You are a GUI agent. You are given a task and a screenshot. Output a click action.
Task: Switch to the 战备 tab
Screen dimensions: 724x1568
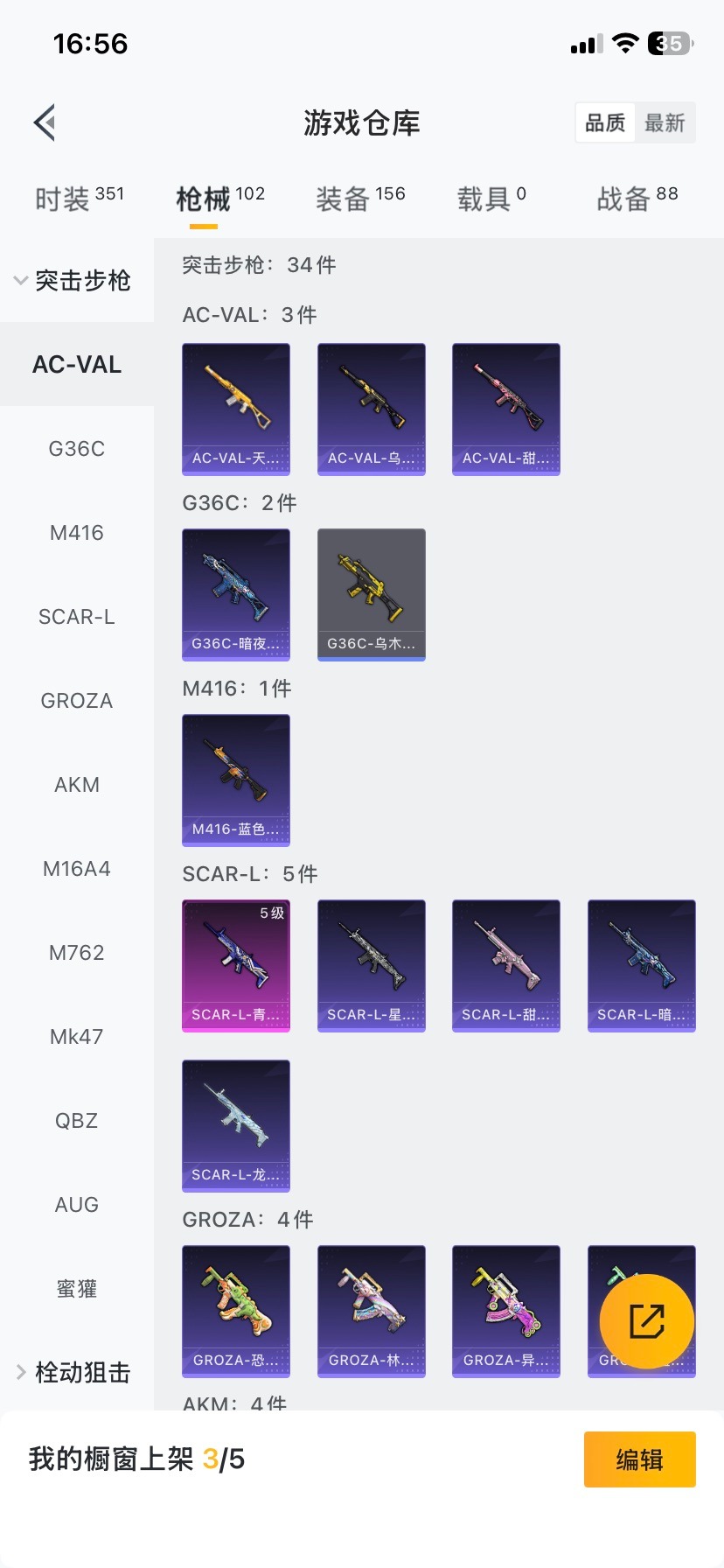(x=637, y=199)
